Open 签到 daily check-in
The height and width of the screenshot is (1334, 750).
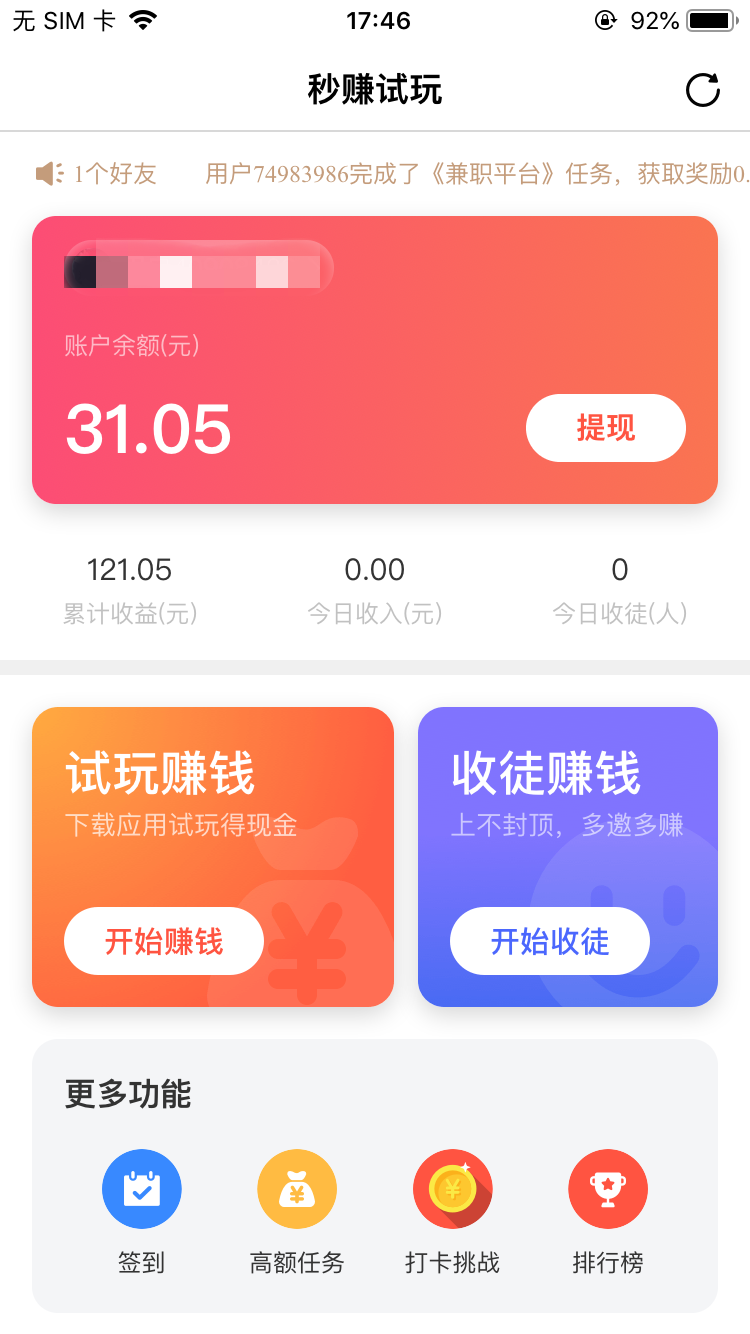click(x=141, y=1212)
